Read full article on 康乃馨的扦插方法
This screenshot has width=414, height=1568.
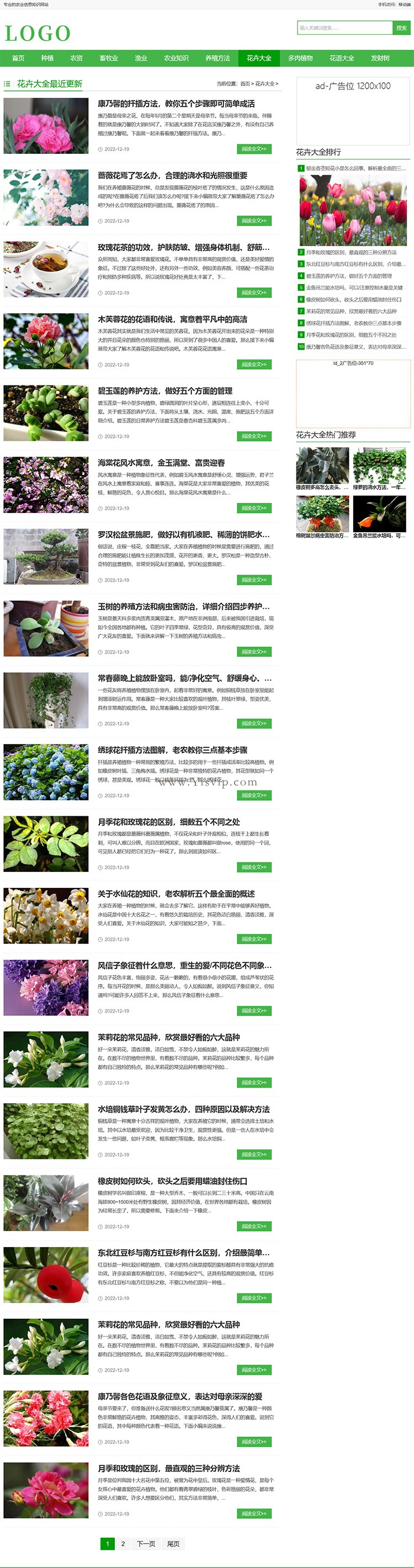pyautogui.click(x=254, y=149)
